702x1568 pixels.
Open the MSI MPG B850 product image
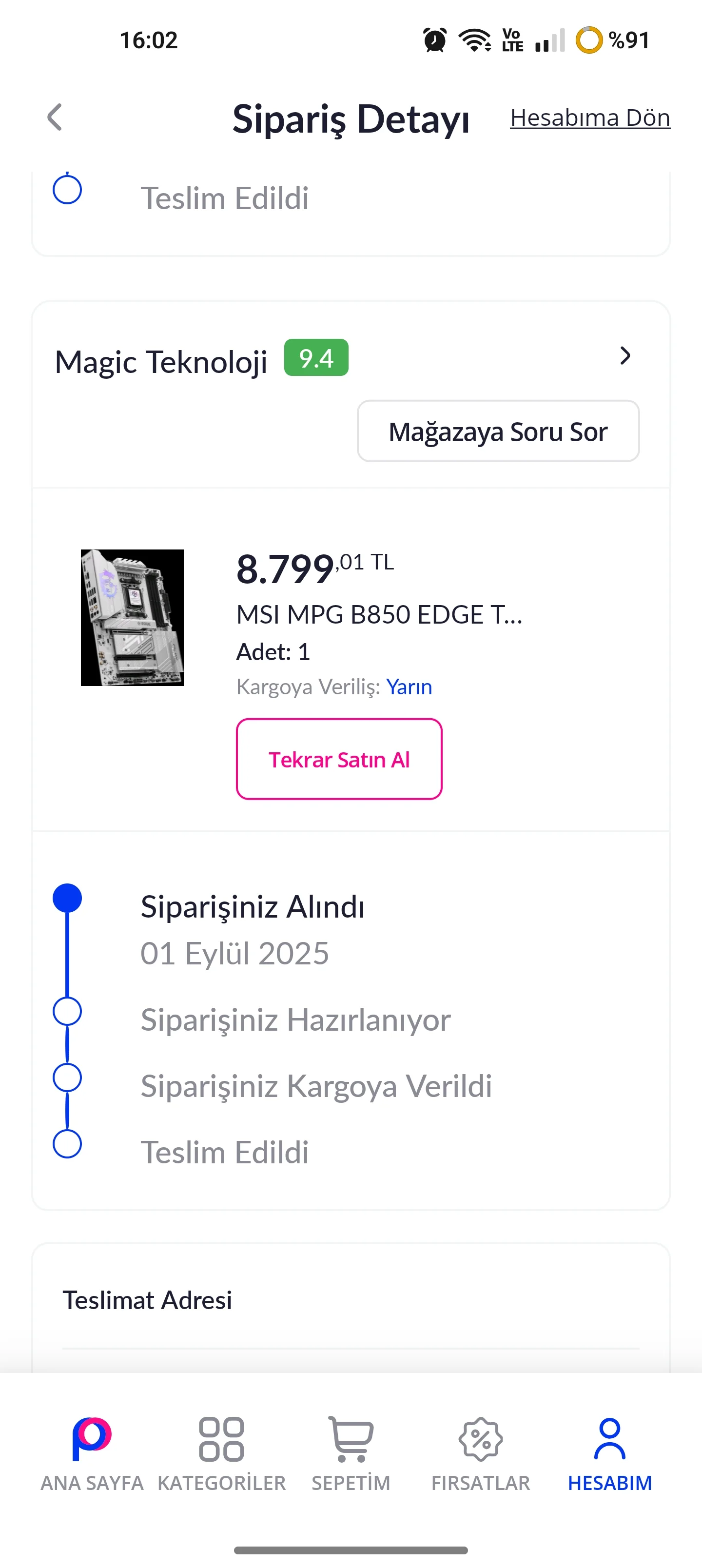(132, 617)
